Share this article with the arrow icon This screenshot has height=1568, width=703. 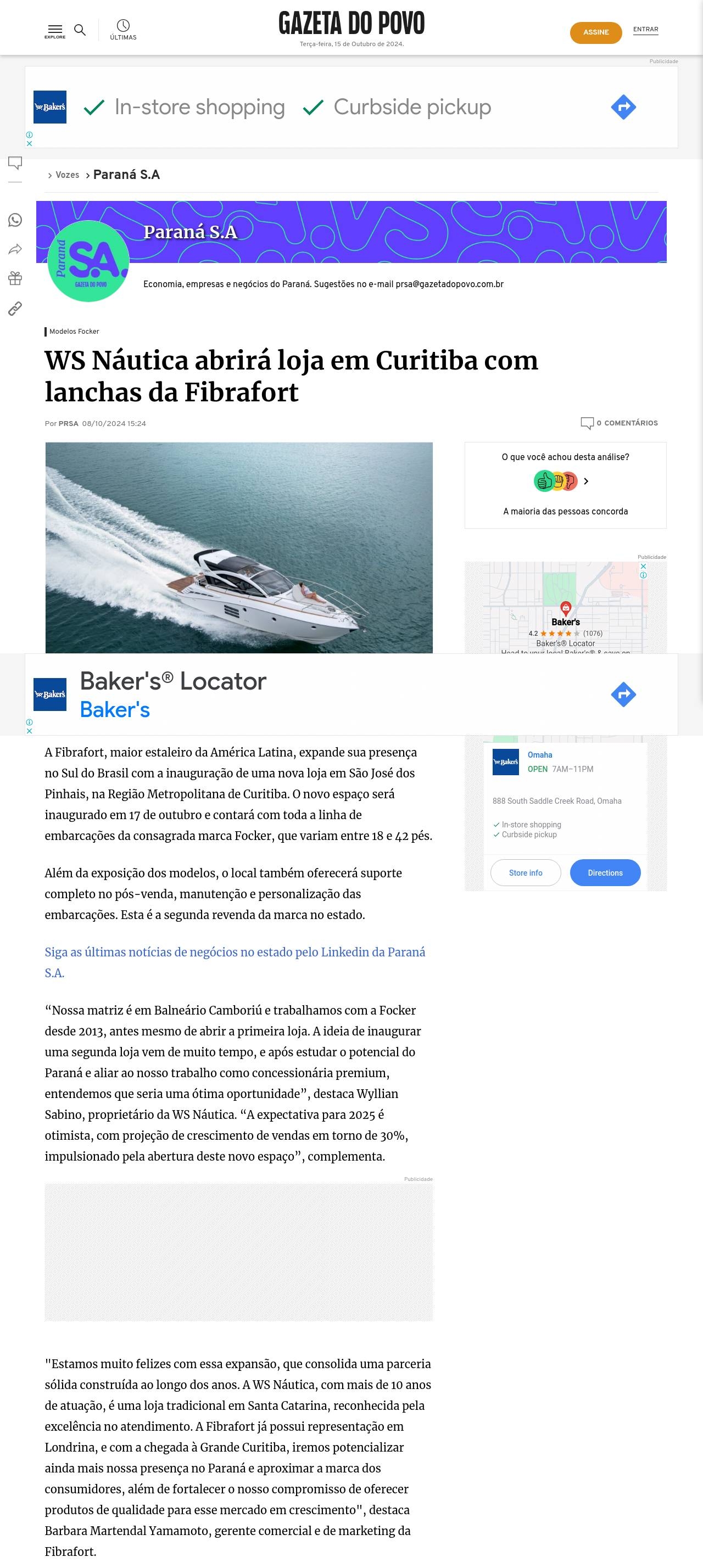[15, 249]
